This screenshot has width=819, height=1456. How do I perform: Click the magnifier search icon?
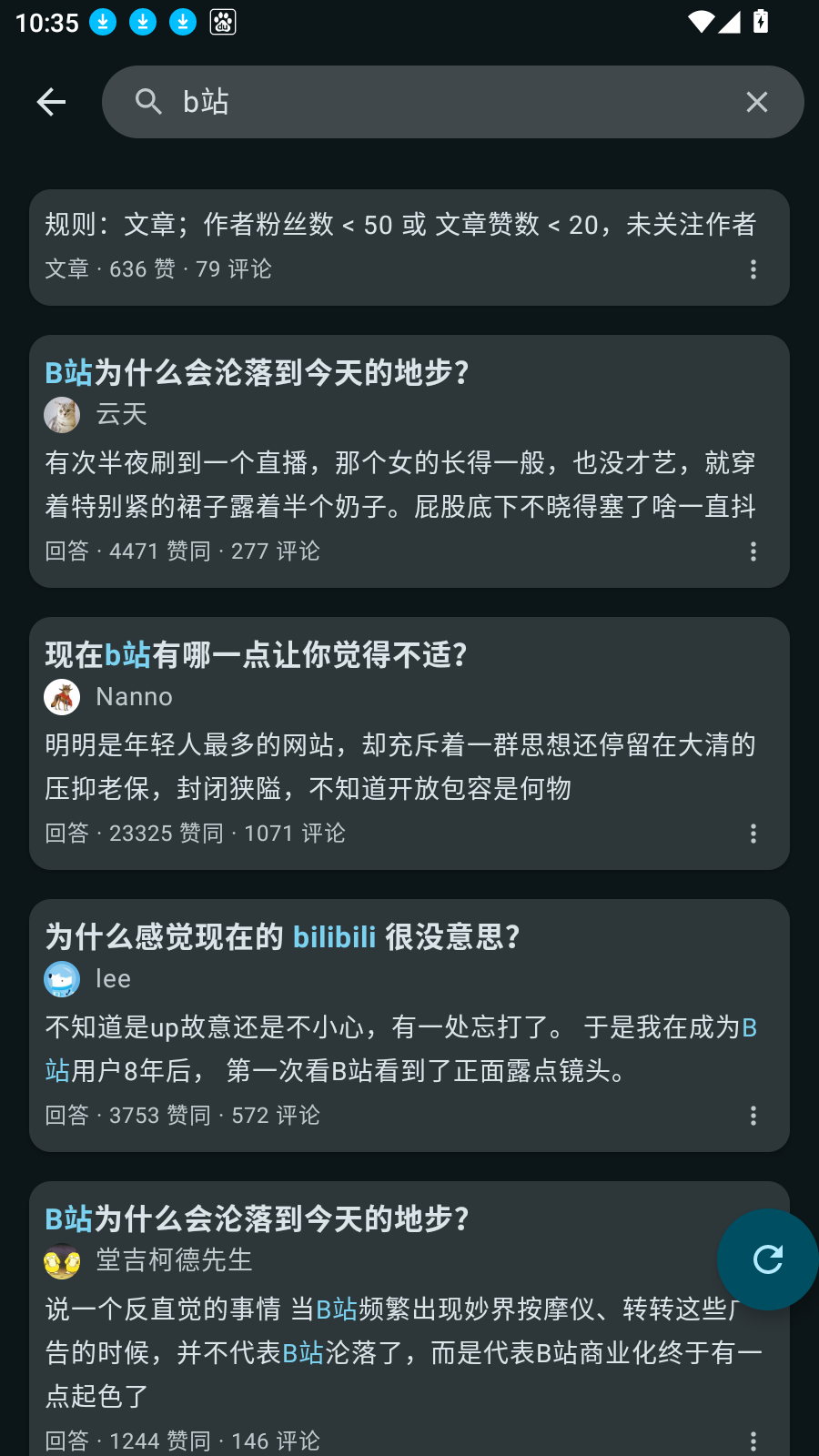[x=148, y=102]
